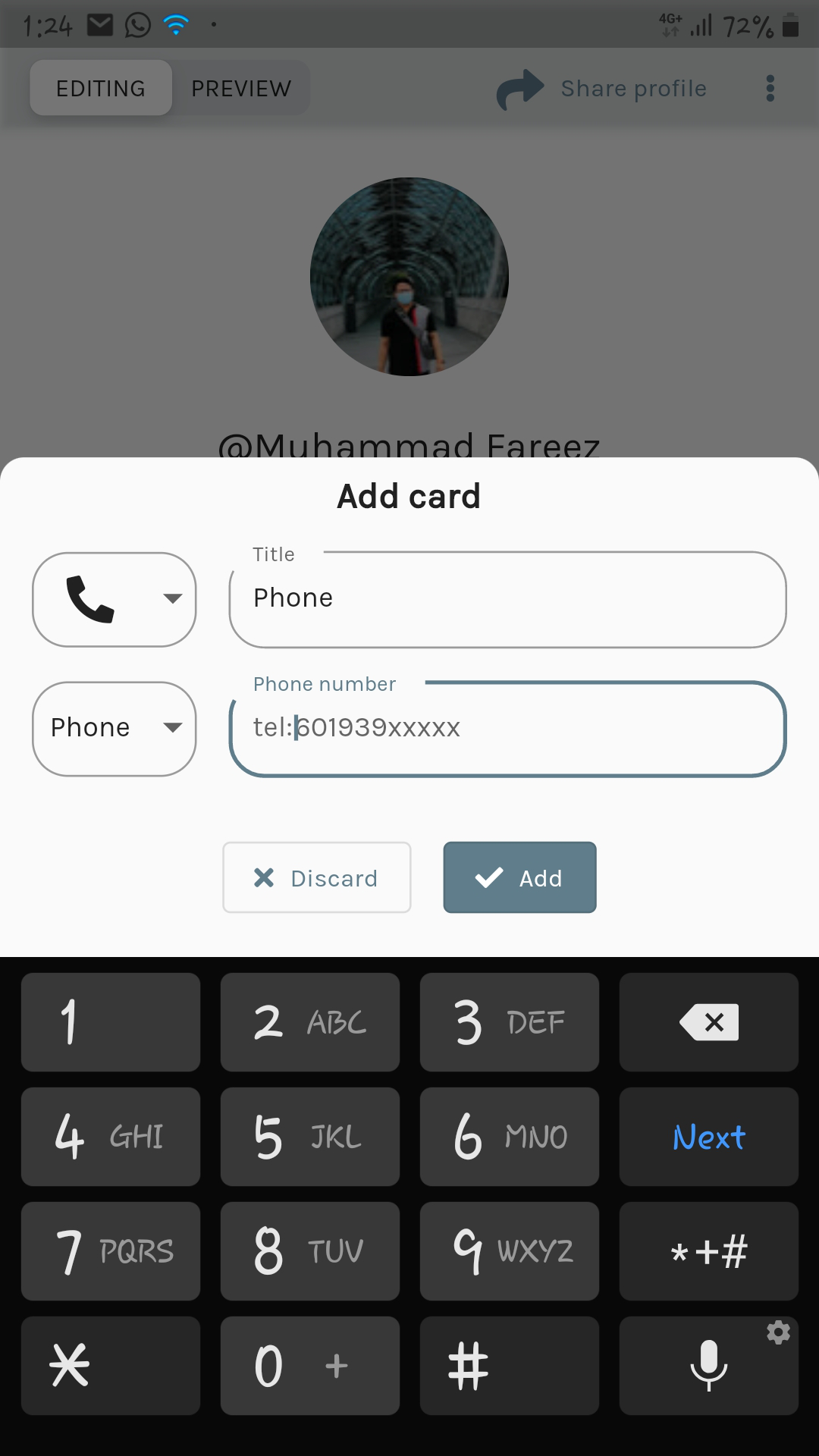Discard the new card
This screenshot has height=1456, width=819.
(317, 877)
